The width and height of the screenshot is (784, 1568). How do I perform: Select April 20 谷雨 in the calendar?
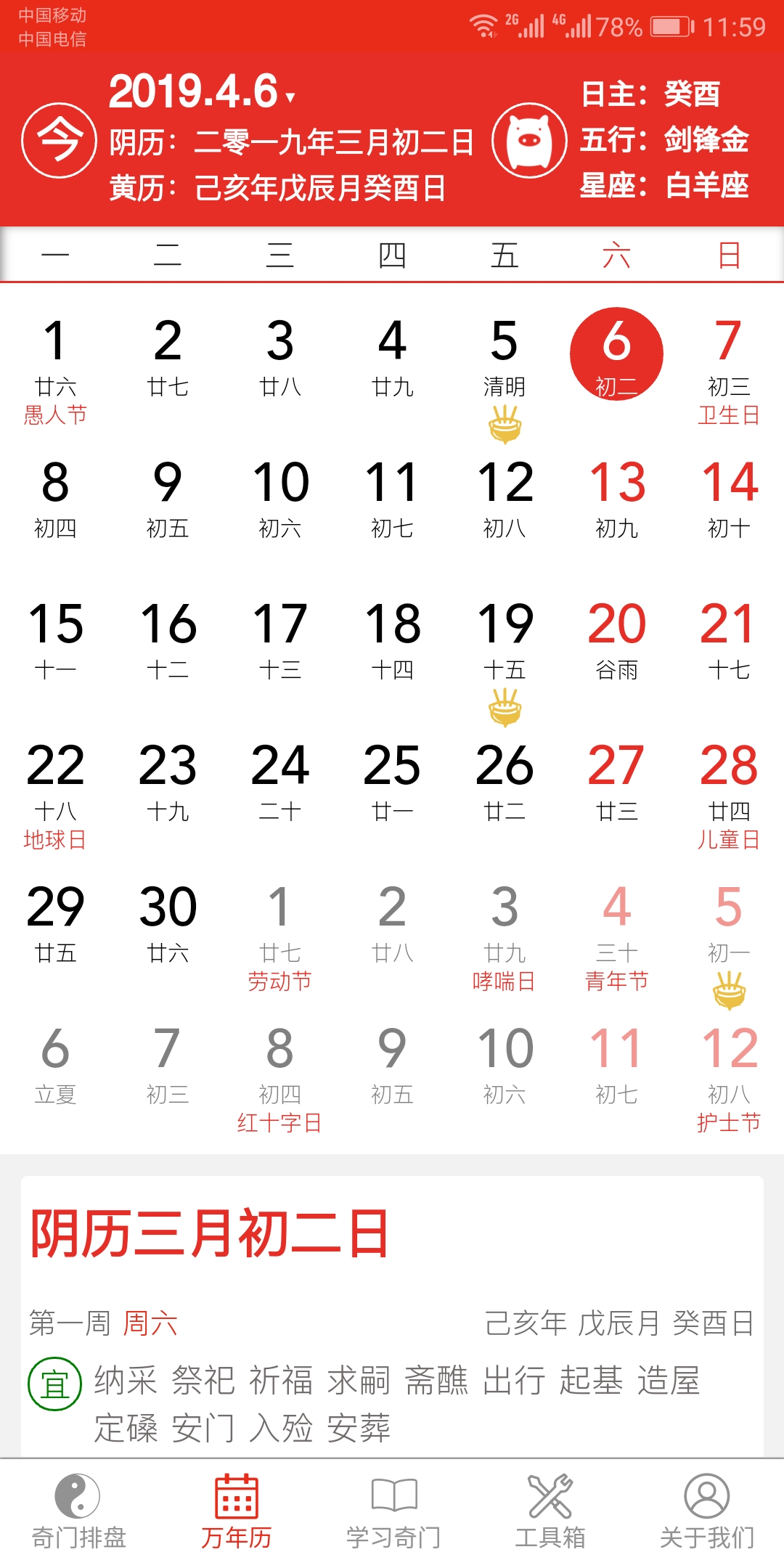click(616, 639)
